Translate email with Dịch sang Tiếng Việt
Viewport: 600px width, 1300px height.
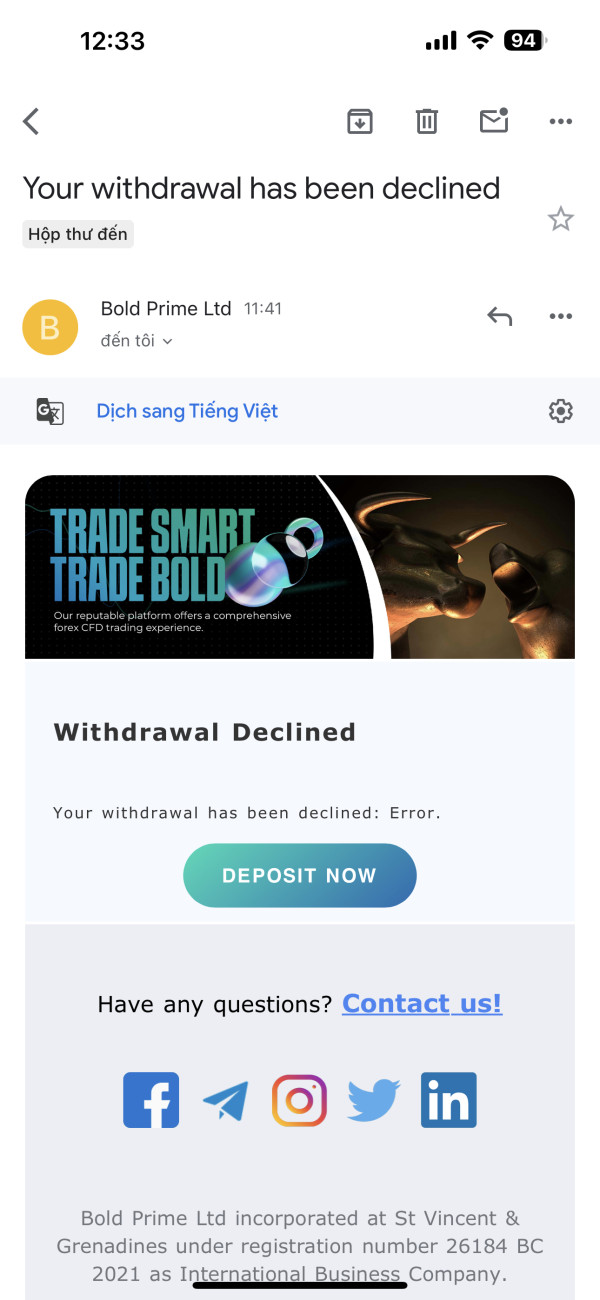(x=187, y=411)
